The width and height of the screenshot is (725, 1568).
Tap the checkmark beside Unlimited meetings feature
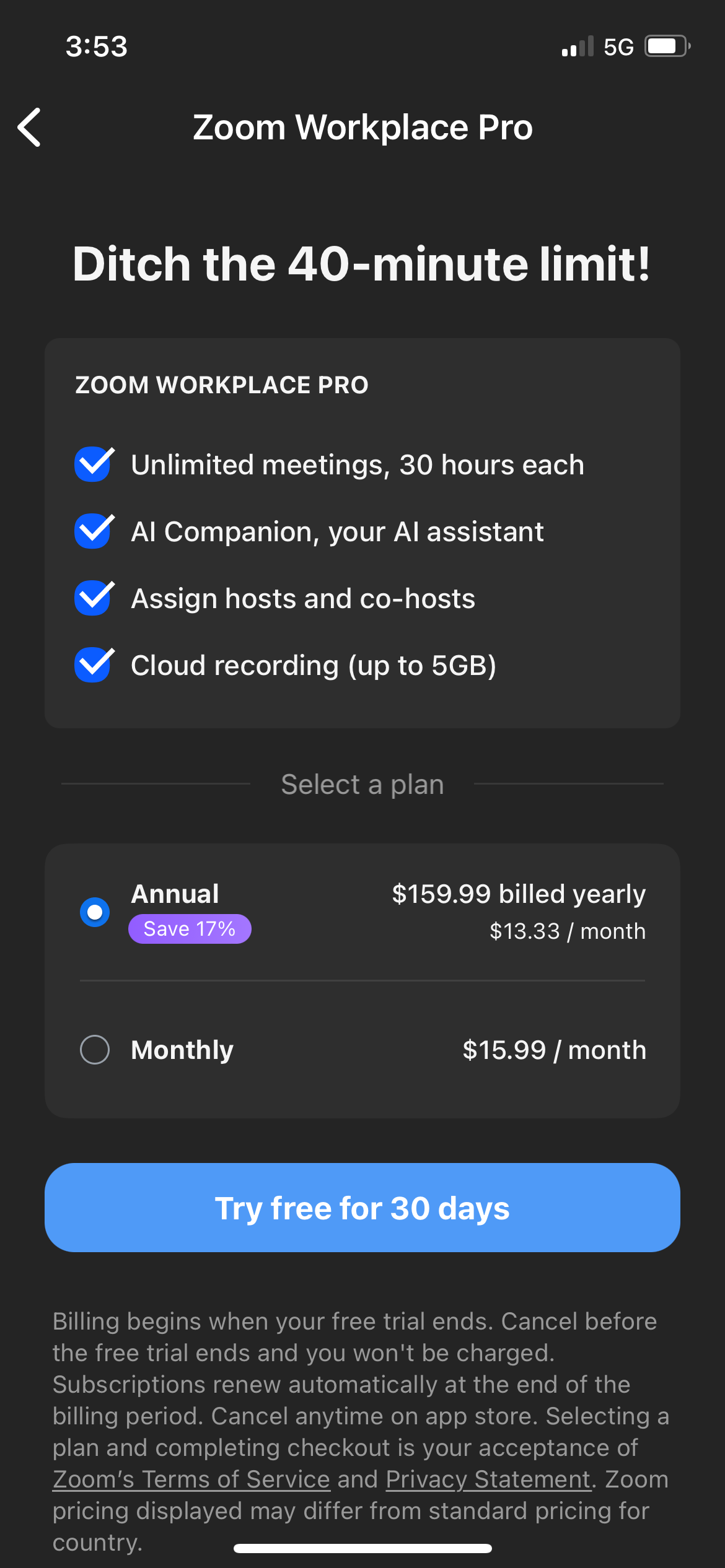pyautogui.click(x=92, y=464)
